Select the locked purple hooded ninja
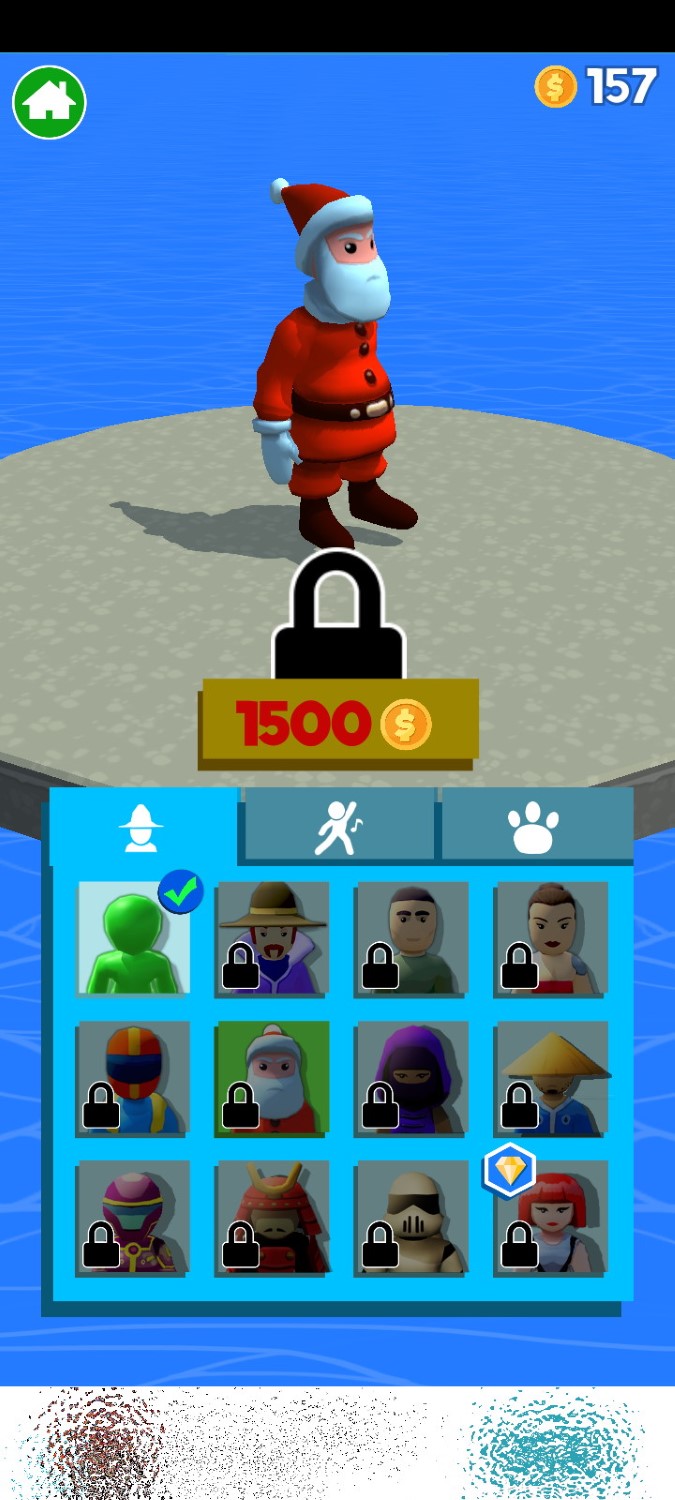The image size is (675, 1500). (x=411, y=1078)
